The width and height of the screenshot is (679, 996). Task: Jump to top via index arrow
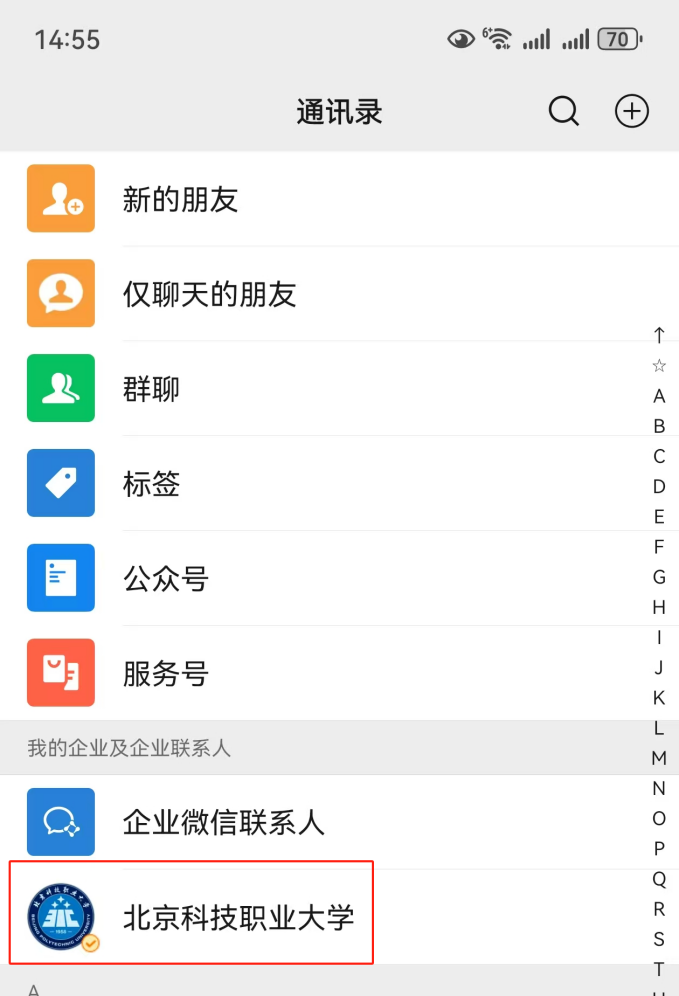point(659,335)
